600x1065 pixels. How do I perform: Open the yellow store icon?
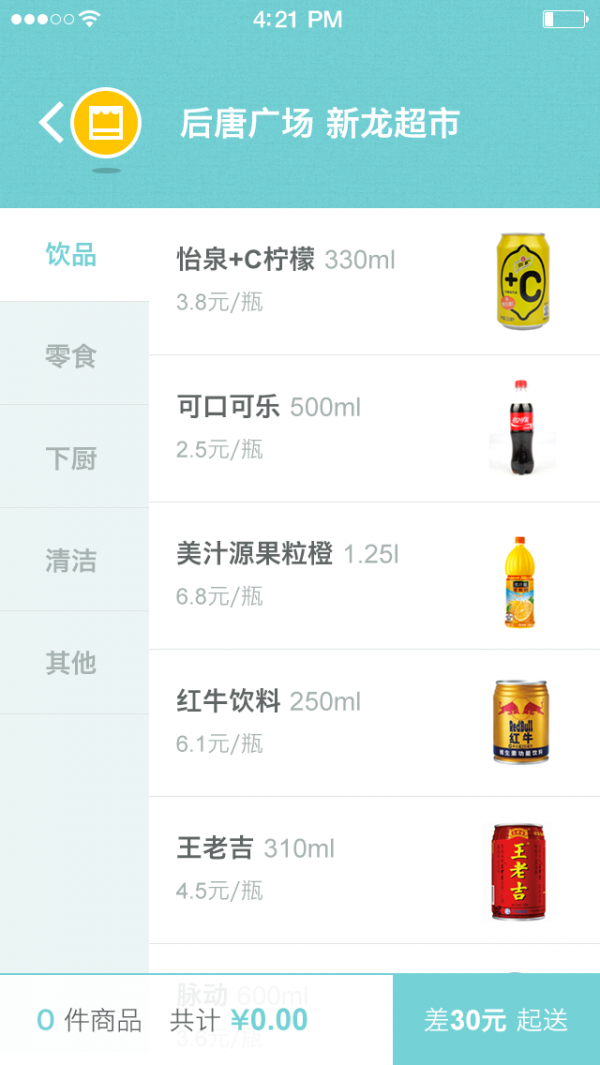click(x=105, y=123)
